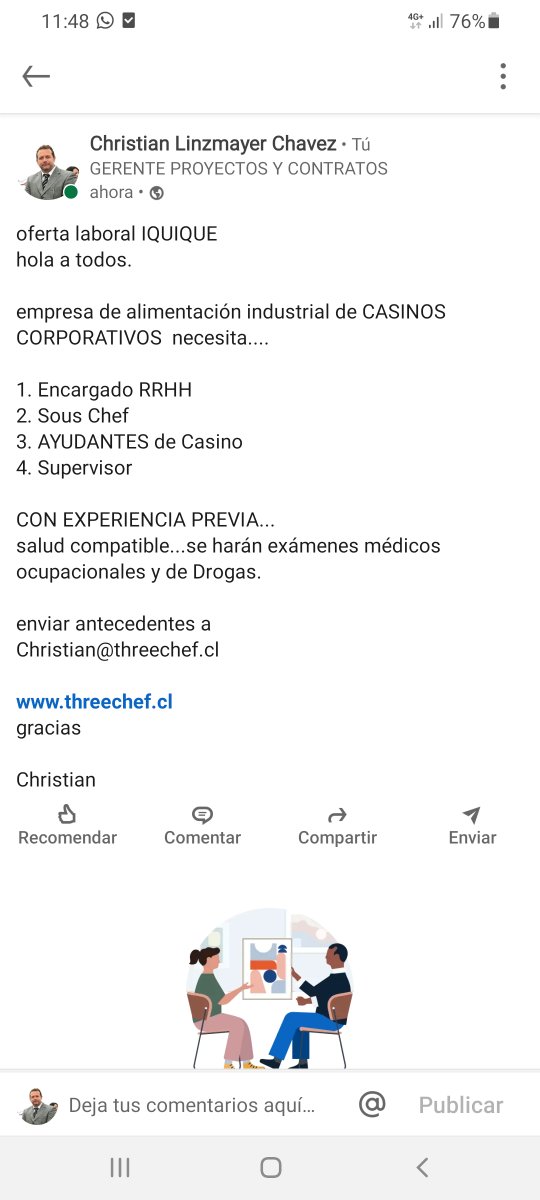The height and width of the screenshot is (1200, 540).
Task: Go back using the top-left arrow
Action: click(x=36, y=76)
